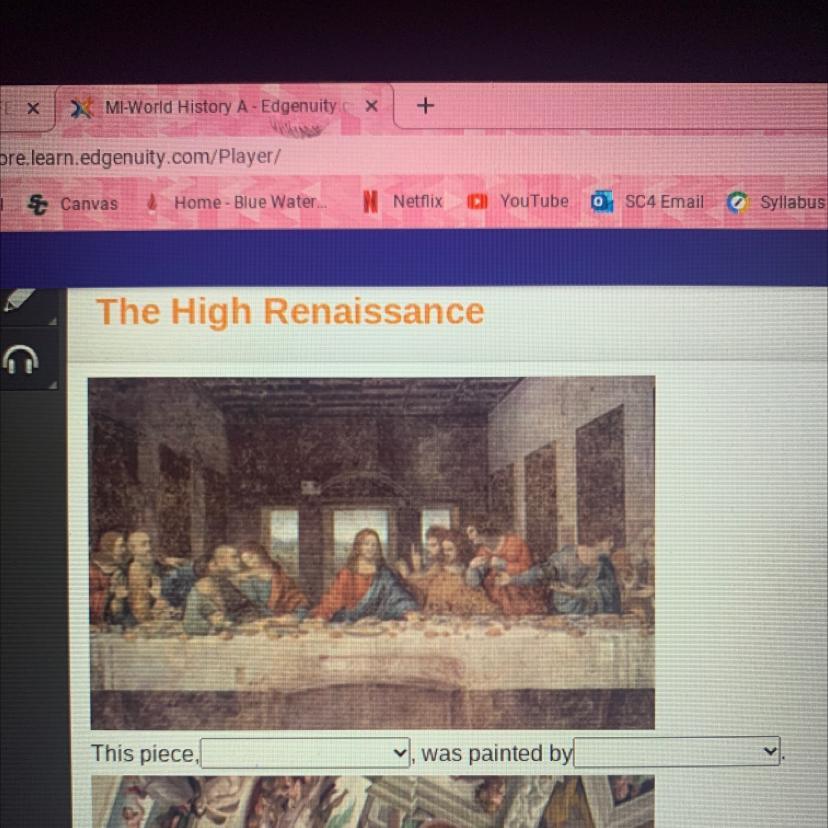This screenshot has height=828, width=828.
Task: Open the SC4 Email bookmark
Action: click(651, 201)
